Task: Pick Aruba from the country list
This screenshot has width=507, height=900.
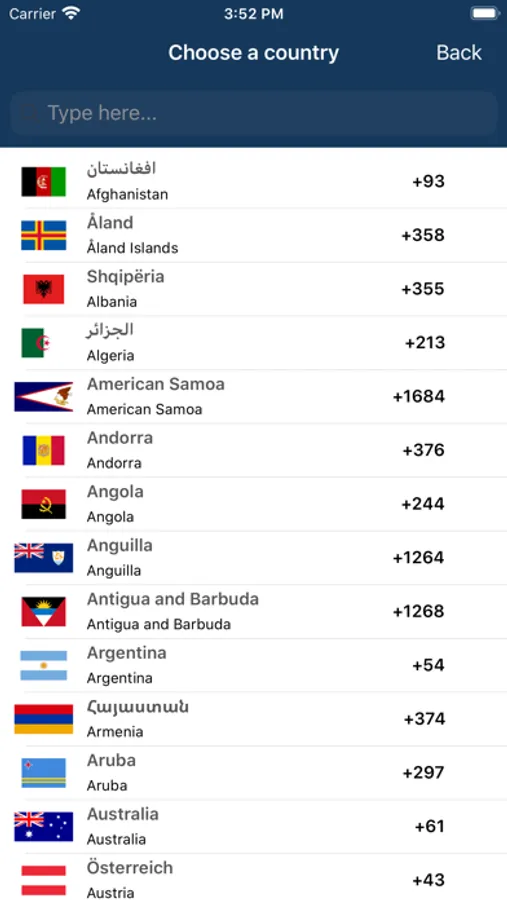Action: [253, 773]
